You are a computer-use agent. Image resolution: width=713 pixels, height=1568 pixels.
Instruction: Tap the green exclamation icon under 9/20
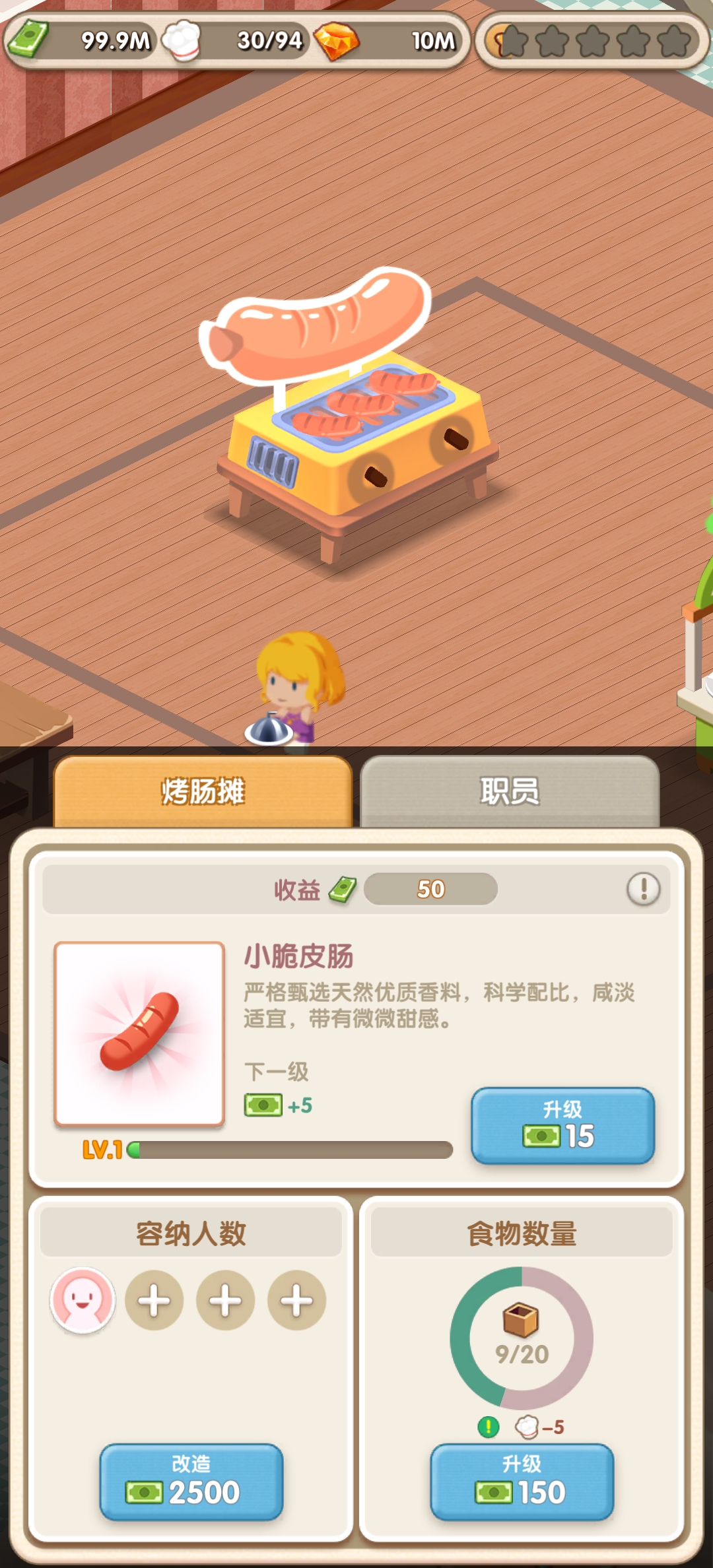coord(489,1427)
